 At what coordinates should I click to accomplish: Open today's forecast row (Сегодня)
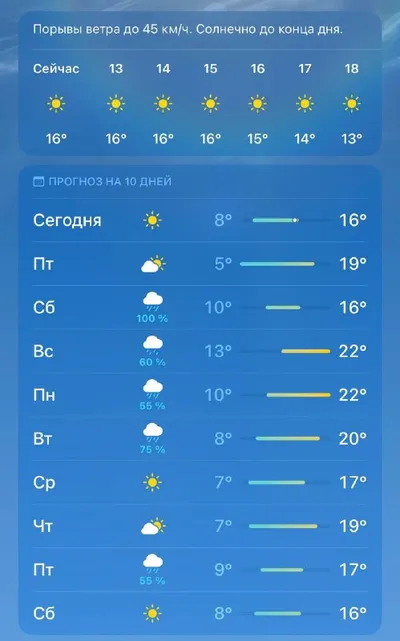[x=200, y=220]
